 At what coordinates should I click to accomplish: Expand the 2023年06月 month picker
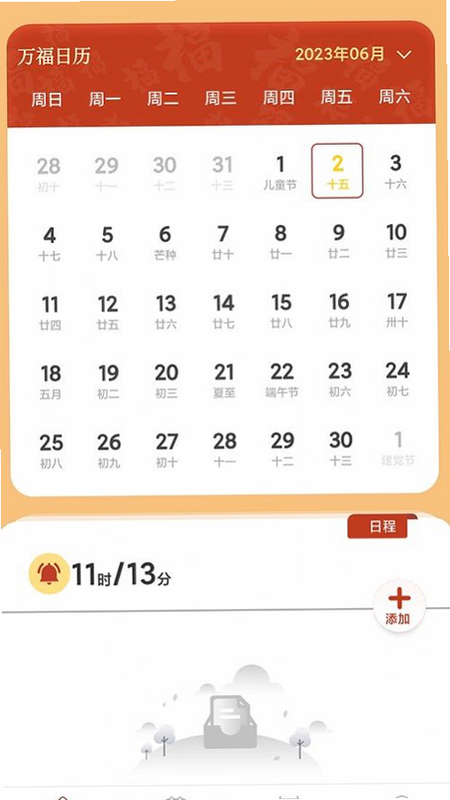pyautogui.click(x=353, y=54)
